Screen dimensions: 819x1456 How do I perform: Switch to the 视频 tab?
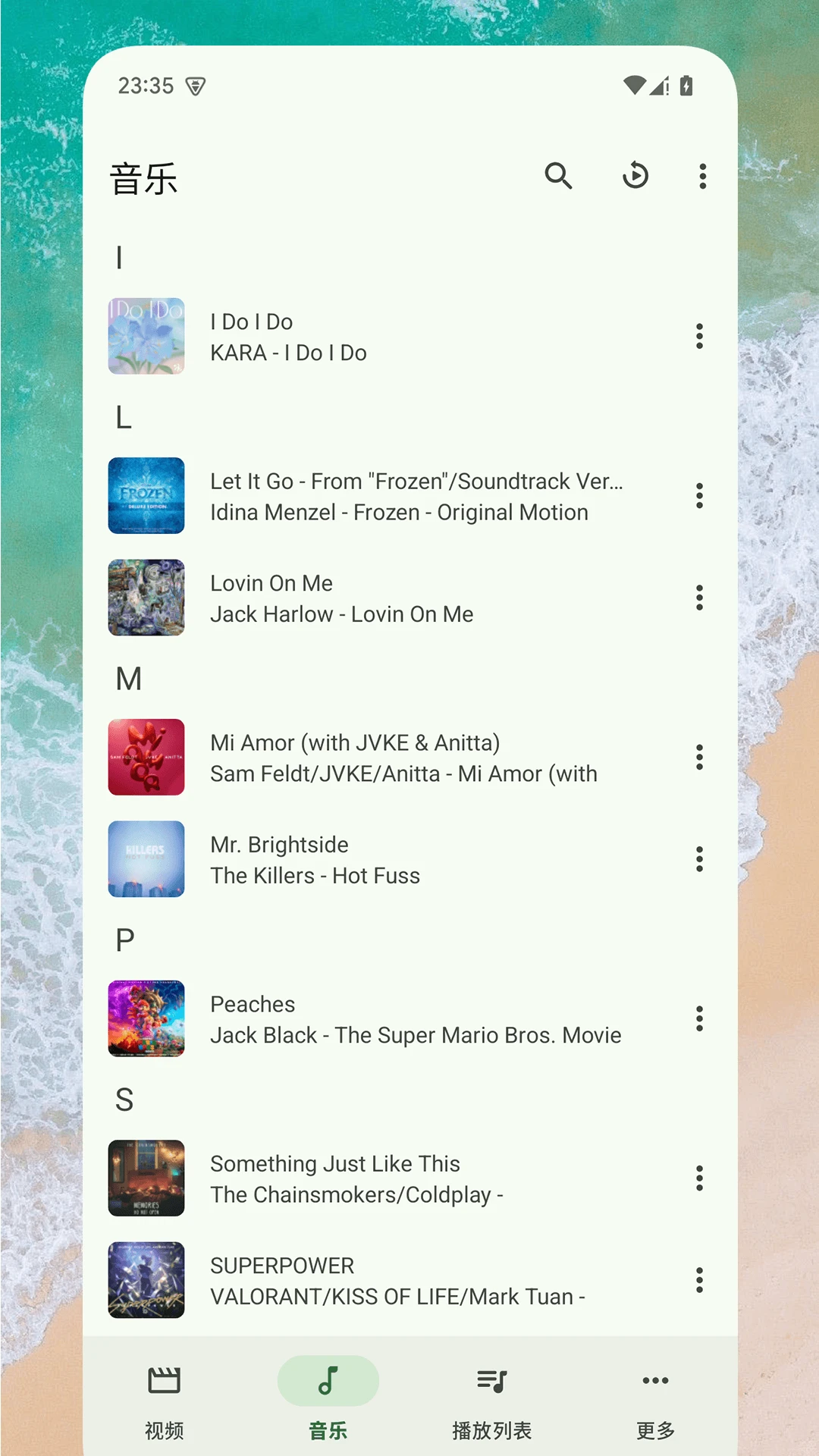tap(164, 1399)
